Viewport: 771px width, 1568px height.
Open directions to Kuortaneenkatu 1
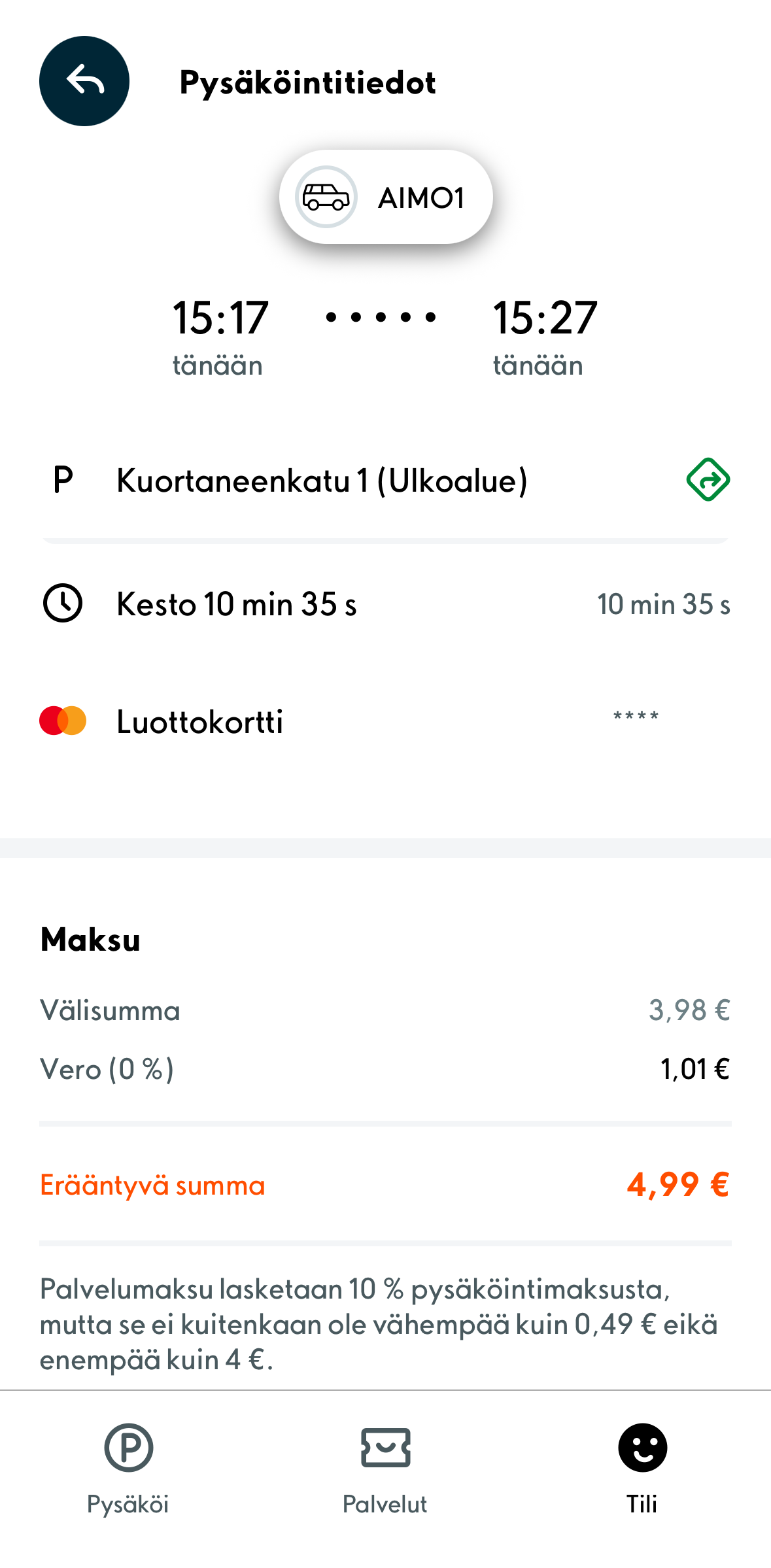(x=708, y=480)
